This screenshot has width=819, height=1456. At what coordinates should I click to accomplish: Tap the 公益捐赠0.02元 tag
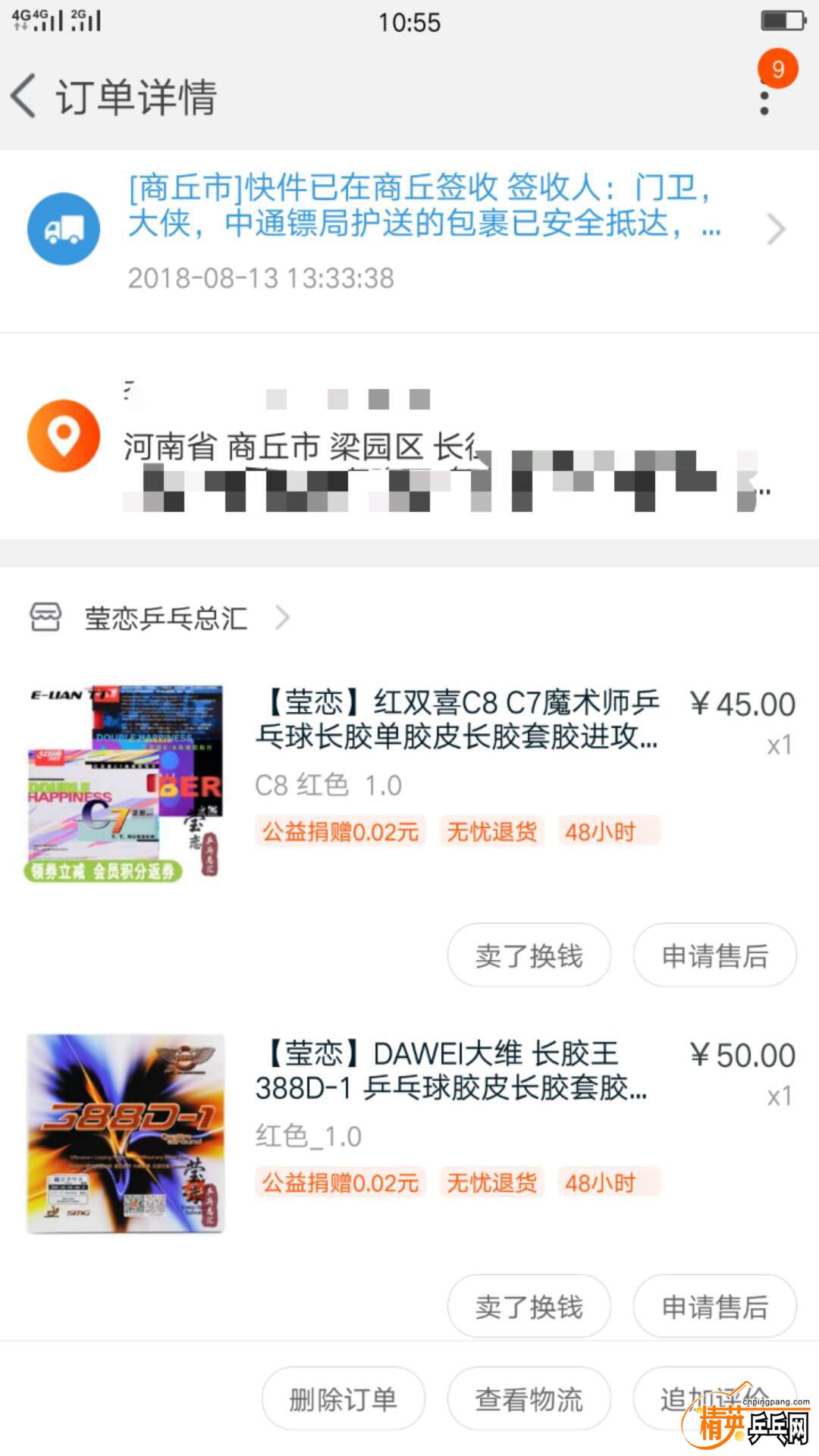click(x=340, y=831)
